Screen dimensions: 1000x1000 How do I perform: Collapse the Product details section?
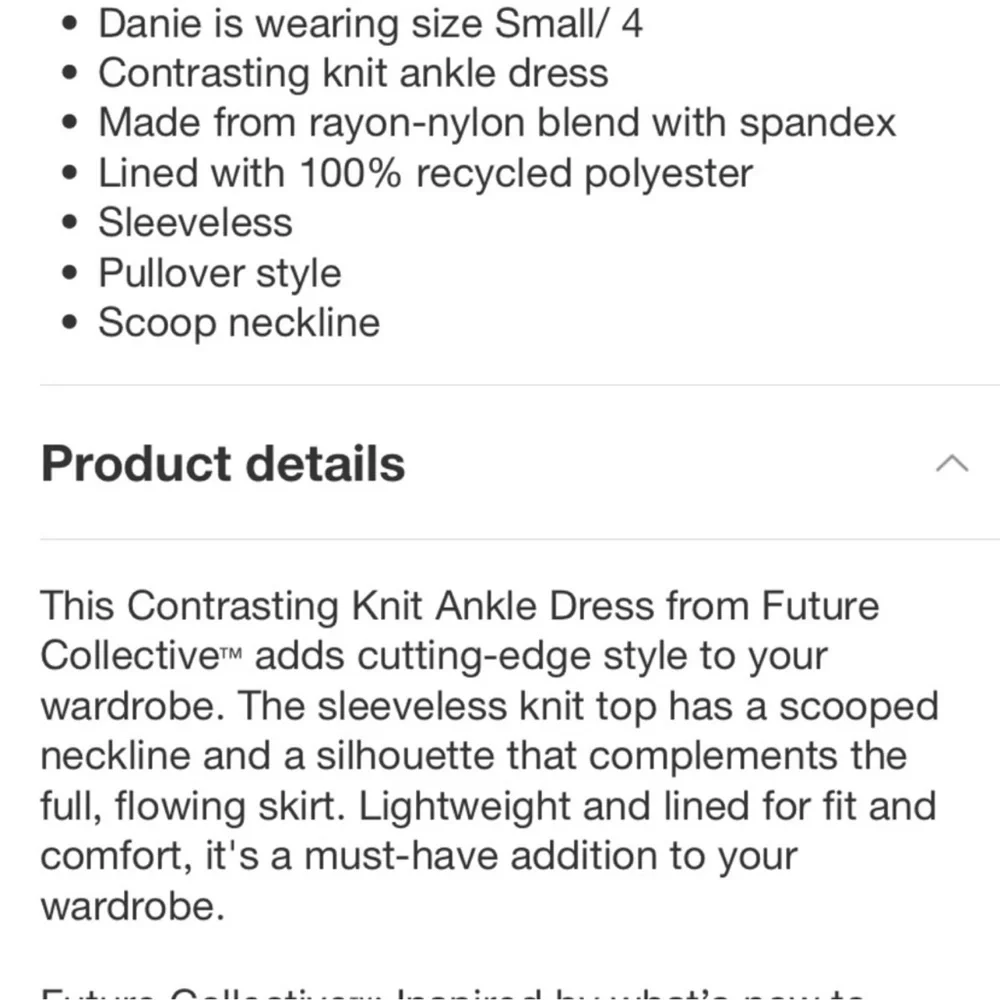click(x=951, y=464)
